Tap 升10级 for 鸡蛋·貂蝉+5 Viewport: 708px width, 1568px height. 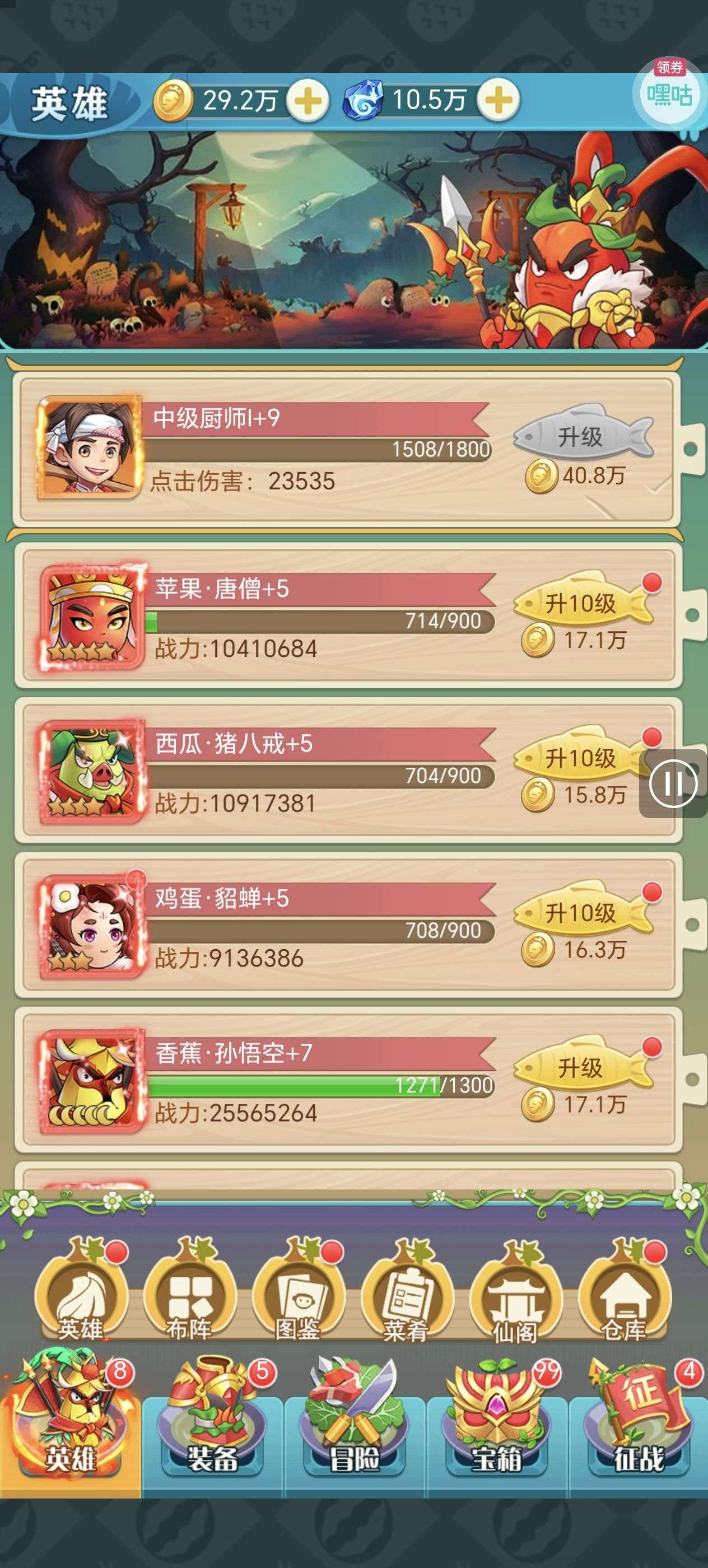point(581,912)
